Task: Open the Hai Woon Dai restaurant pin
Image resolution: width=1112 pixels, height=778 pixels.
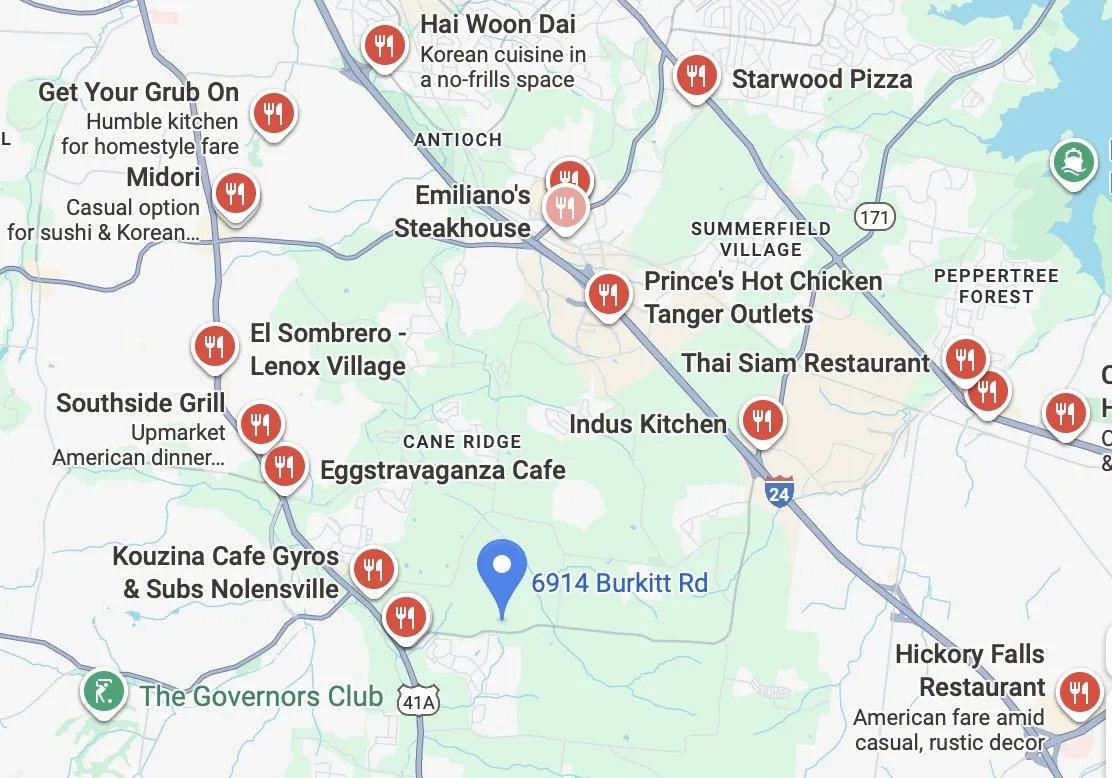Action: click(384, 45)
